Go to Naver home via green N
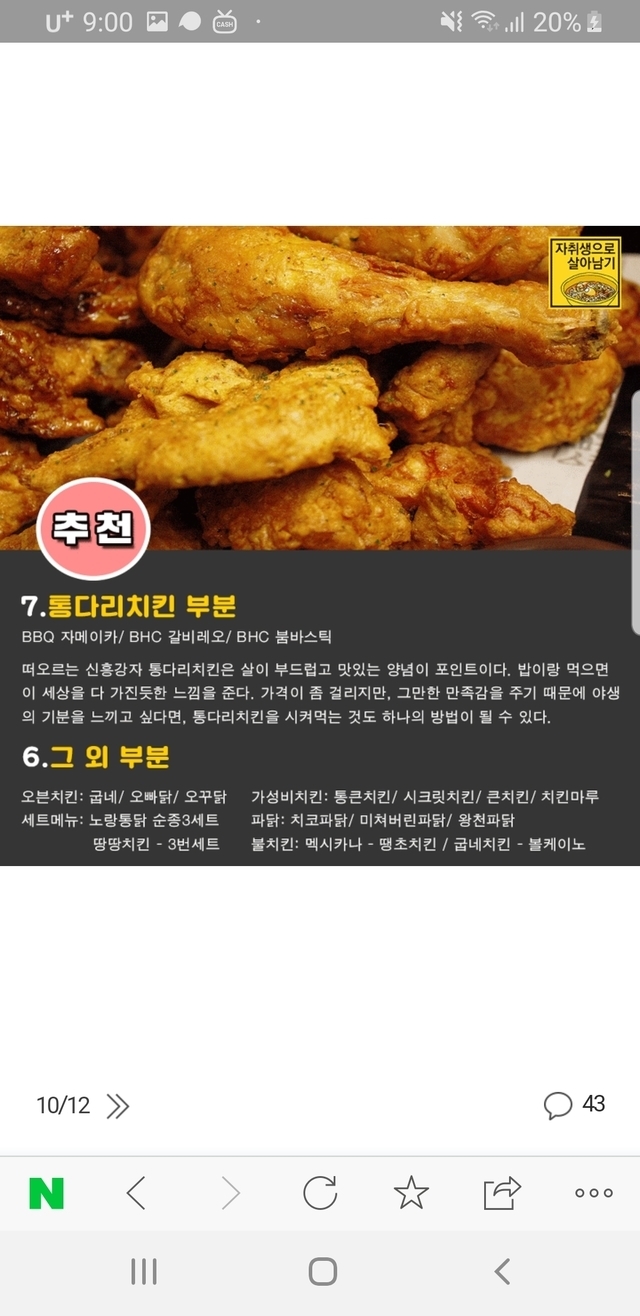Viewport: 640px width, 1316px height. point(46,1193)
